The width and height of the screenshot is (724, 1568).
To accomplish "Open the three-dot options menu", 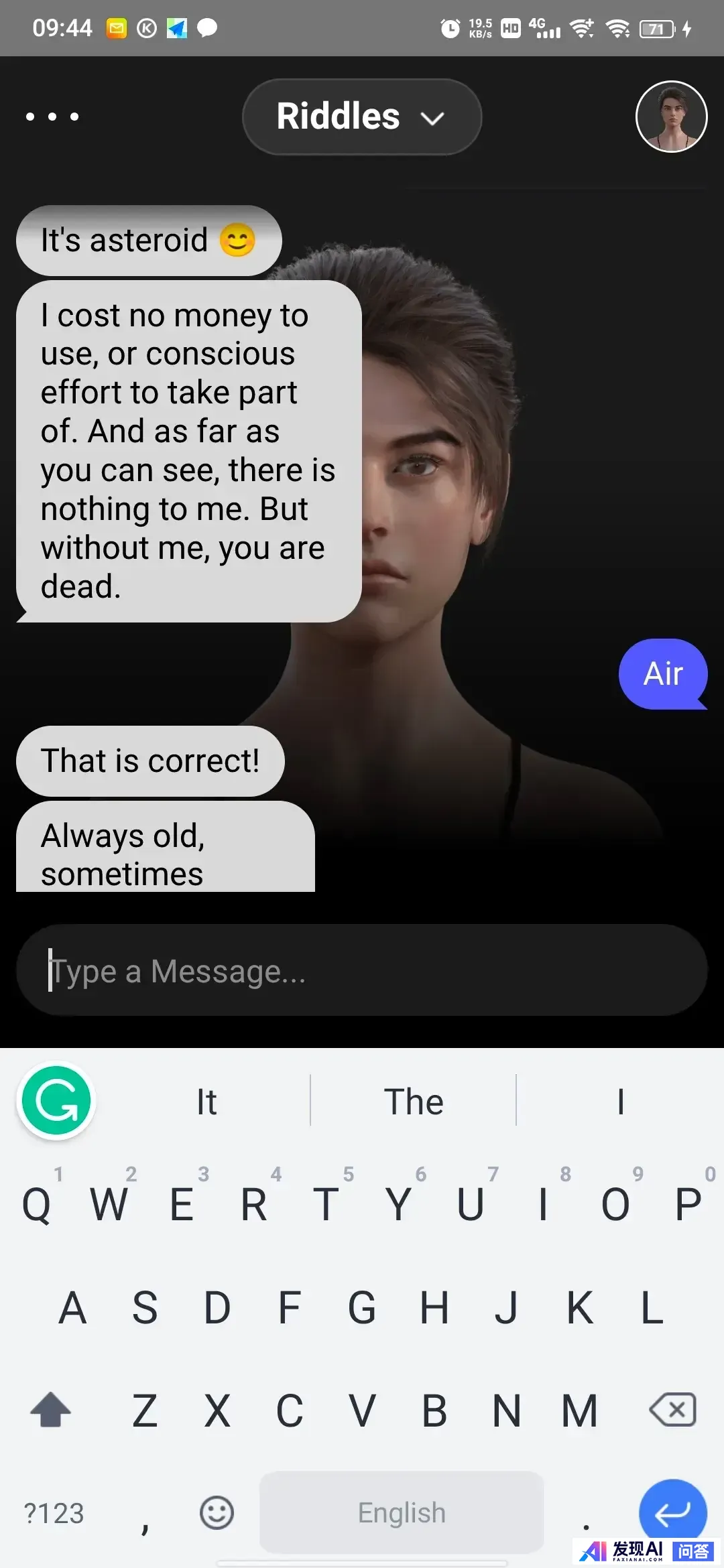I will (52, 117).
